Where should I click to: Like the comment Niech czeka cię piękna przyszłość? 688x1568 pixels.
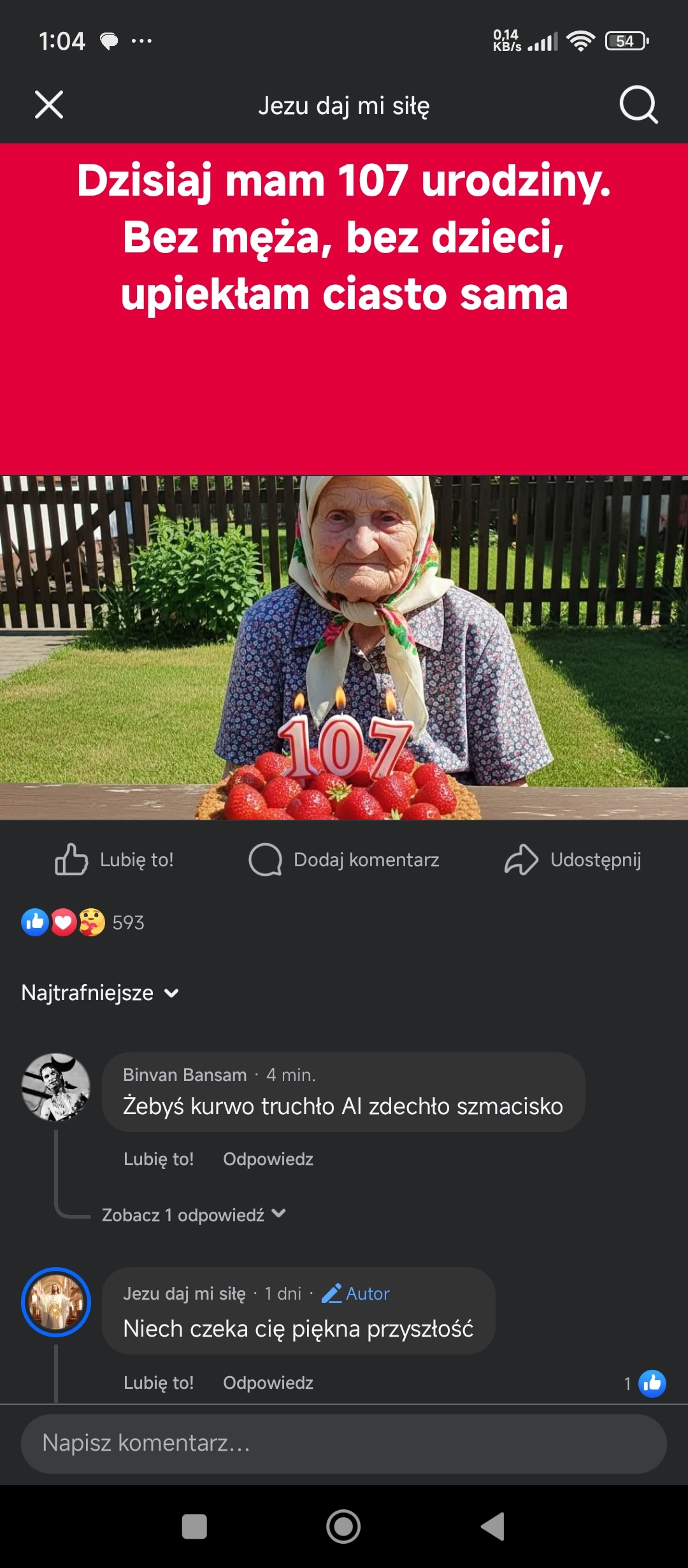(x=159, y=1383)
